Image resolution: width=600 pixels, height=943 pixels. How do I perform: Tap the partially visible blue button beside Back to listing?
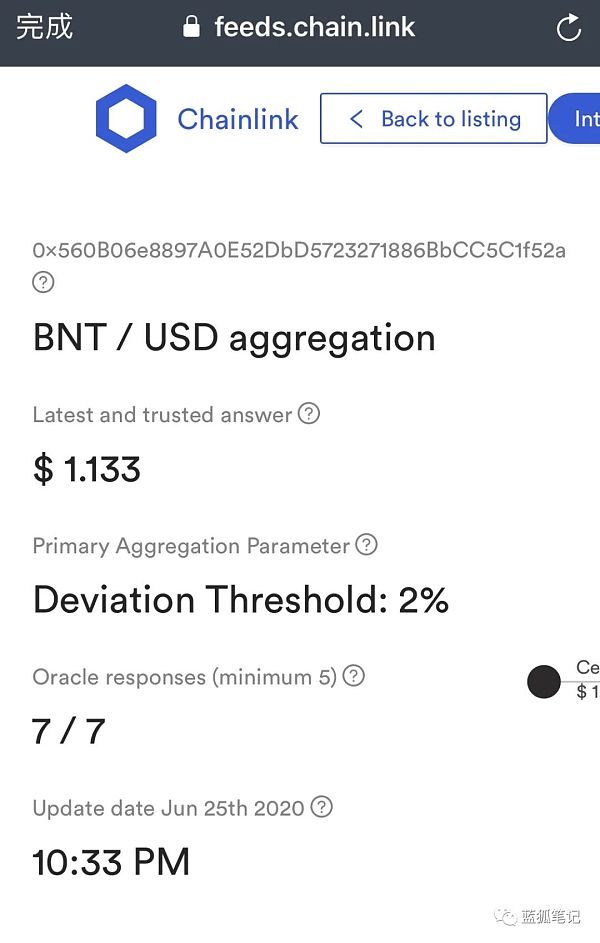578,119
